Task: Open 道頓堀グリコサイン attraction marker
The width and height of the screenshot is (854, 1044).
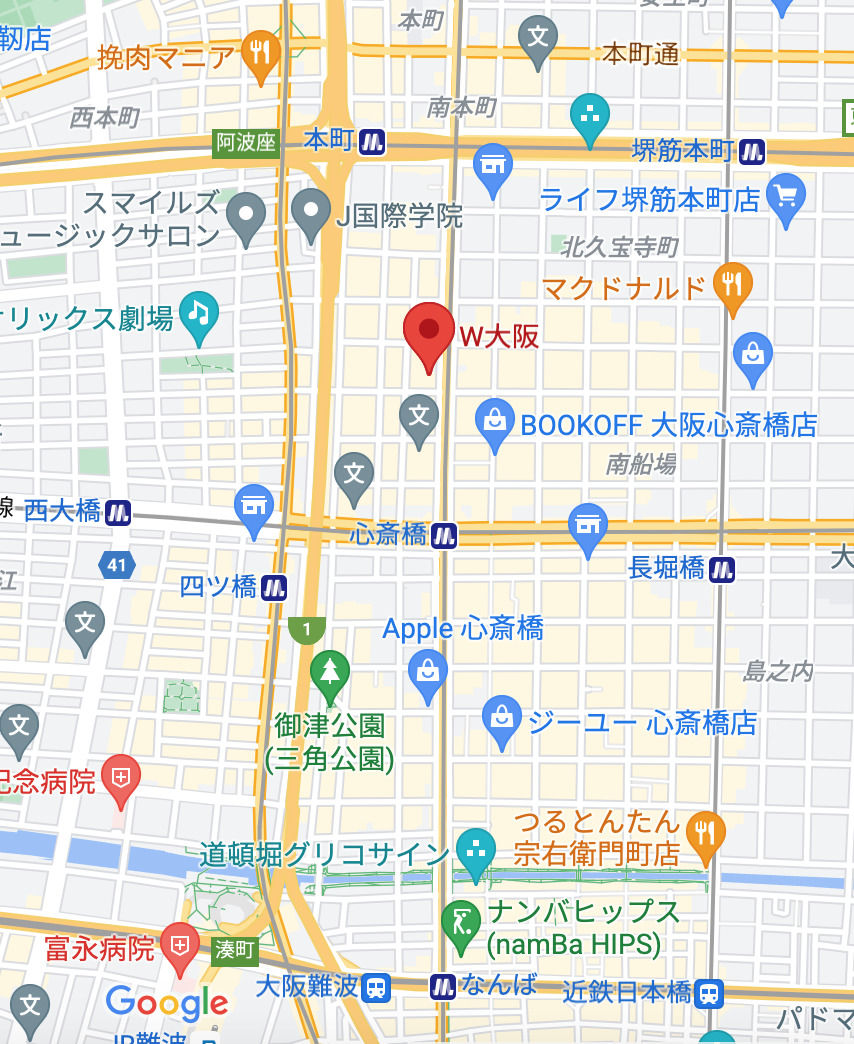Action: point(476,851)
